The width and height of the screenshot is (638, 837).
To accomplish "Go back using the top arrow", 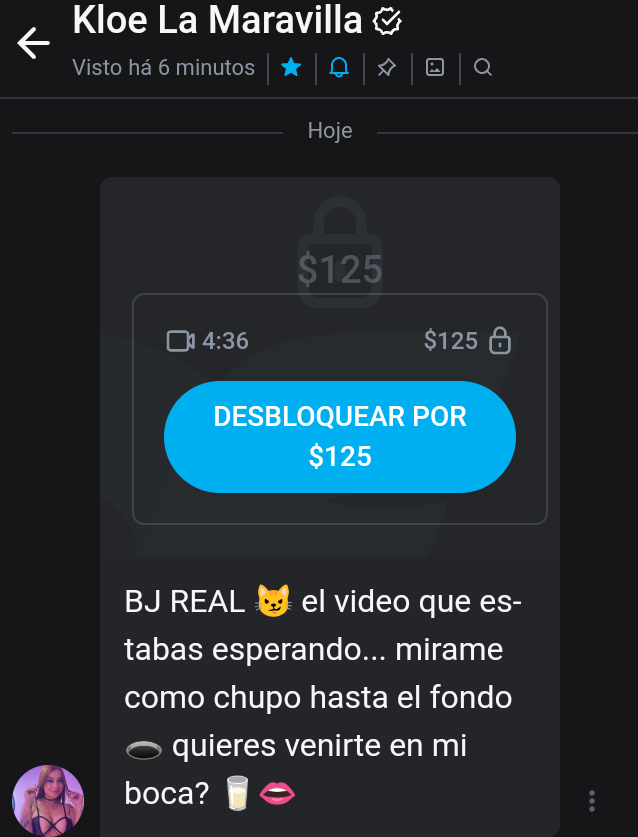I will point(33,43).
